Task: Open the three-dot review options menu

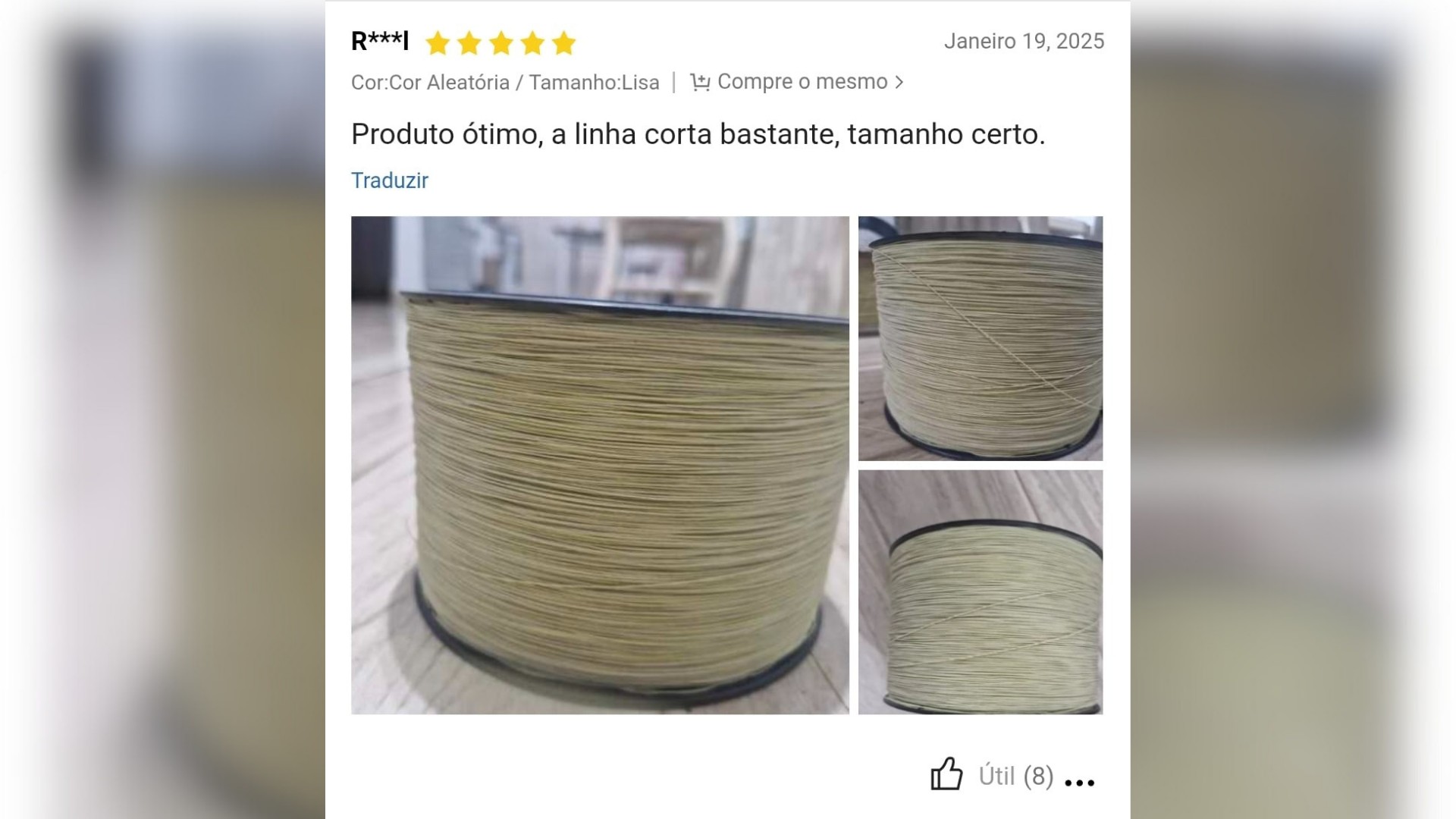Action: tap(1079, 782)
